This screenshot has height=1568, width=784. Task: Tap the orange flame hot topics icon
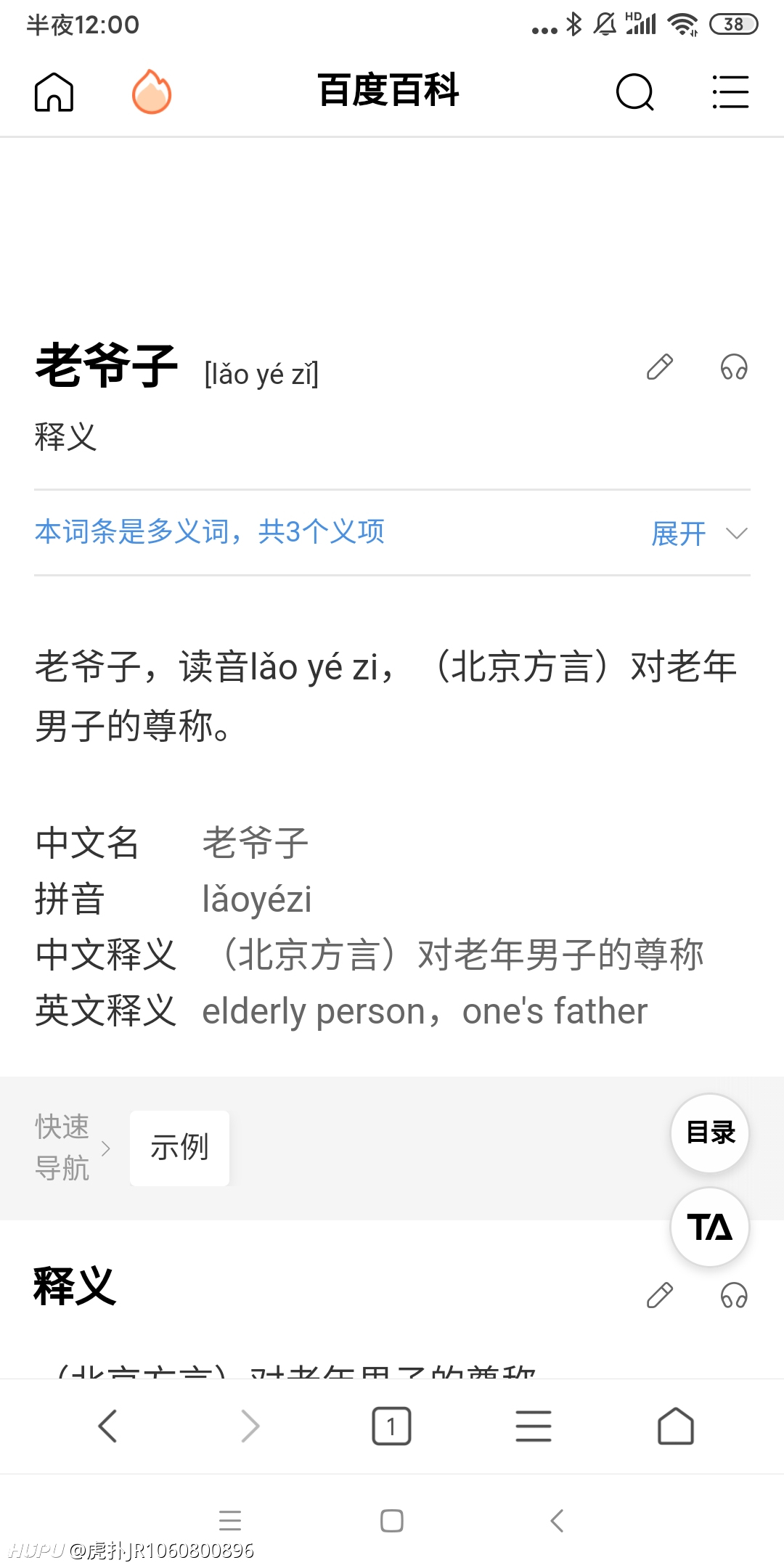tap(152, 91)
